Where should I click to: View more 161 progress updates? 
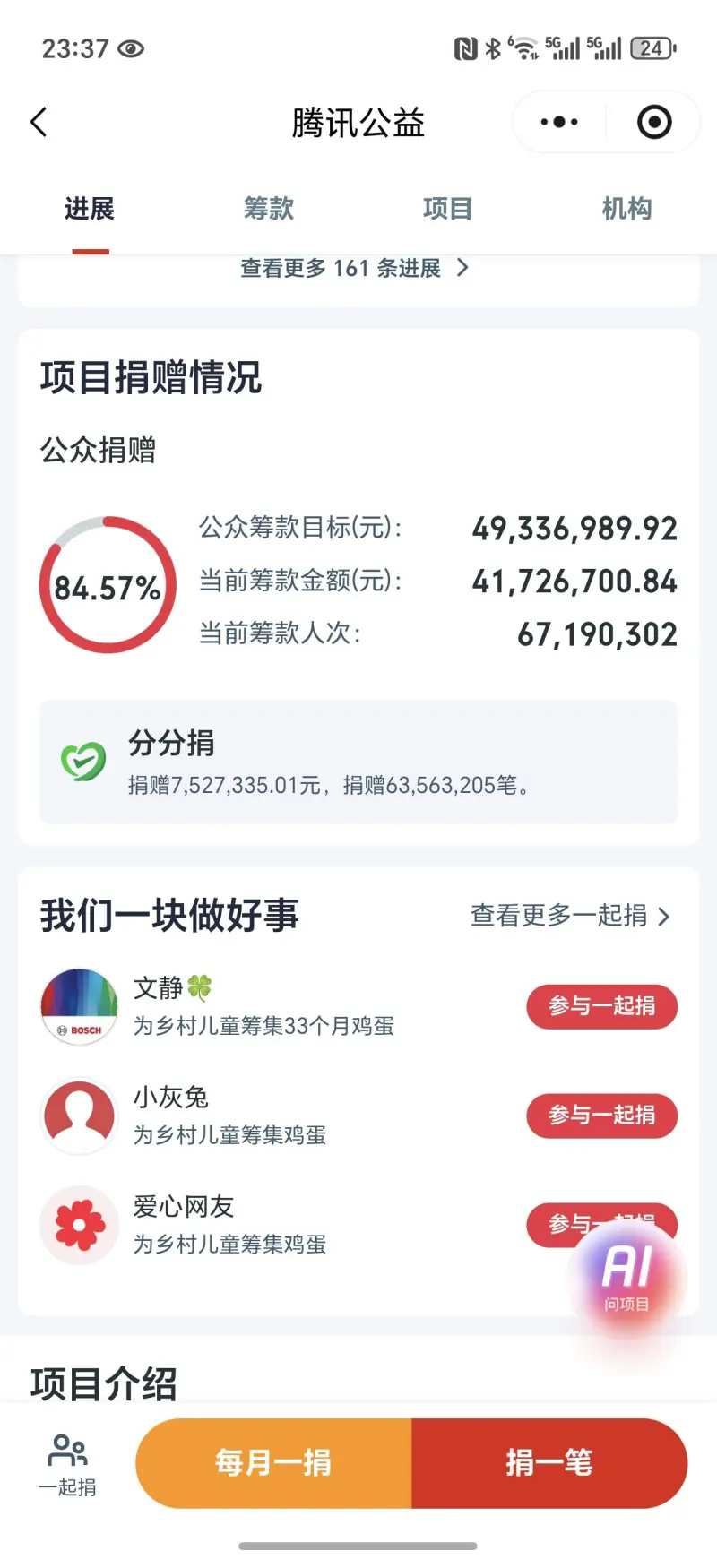click(355, 268)
